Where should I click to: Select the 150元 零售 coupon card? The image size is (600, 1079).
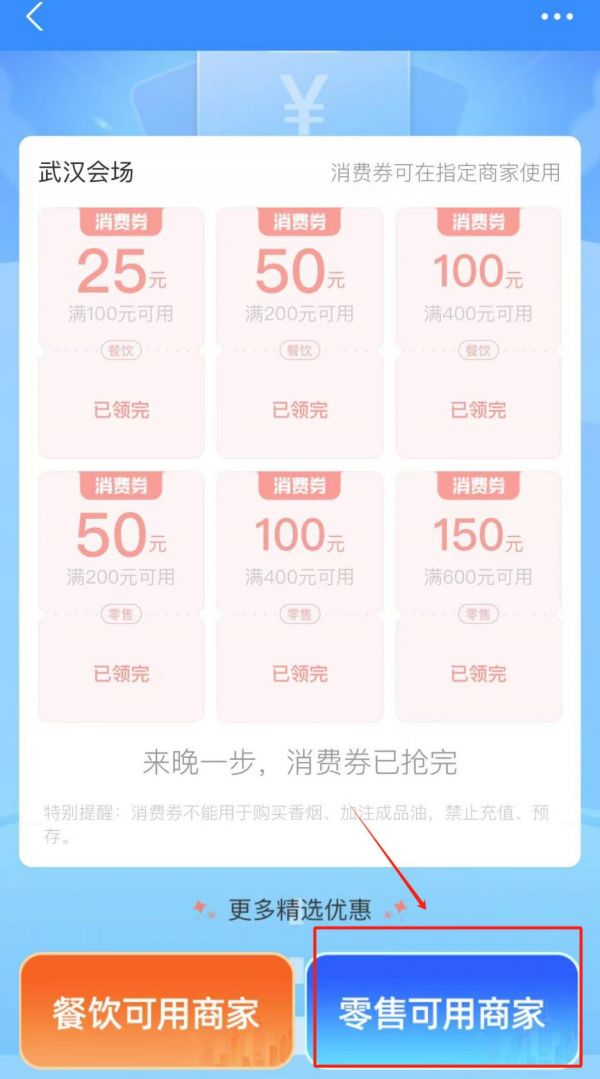pos(478,596)
